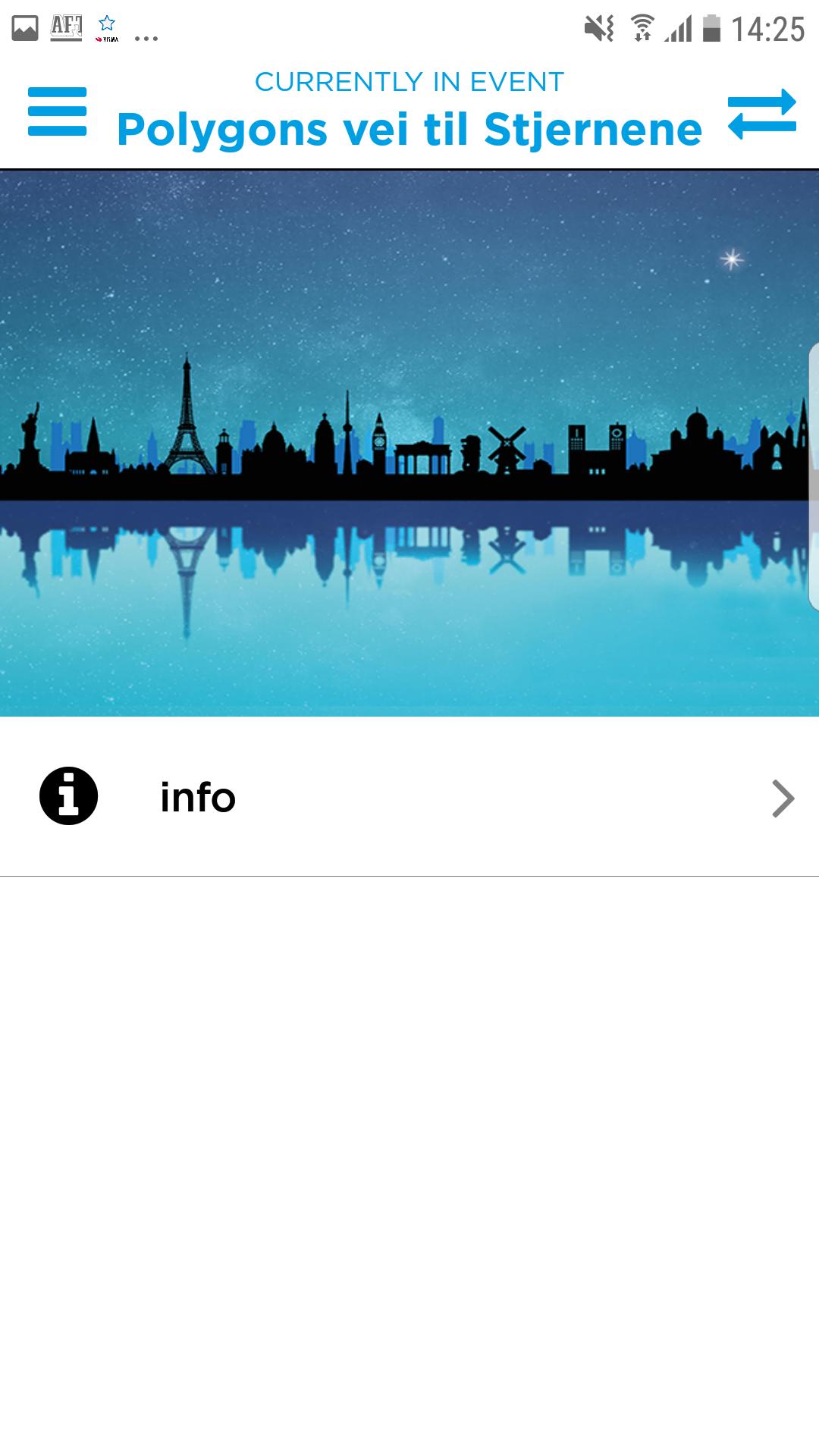Open the hamburger navigation menu
The width and height of the screenshot is (819, 1456).
57,110
